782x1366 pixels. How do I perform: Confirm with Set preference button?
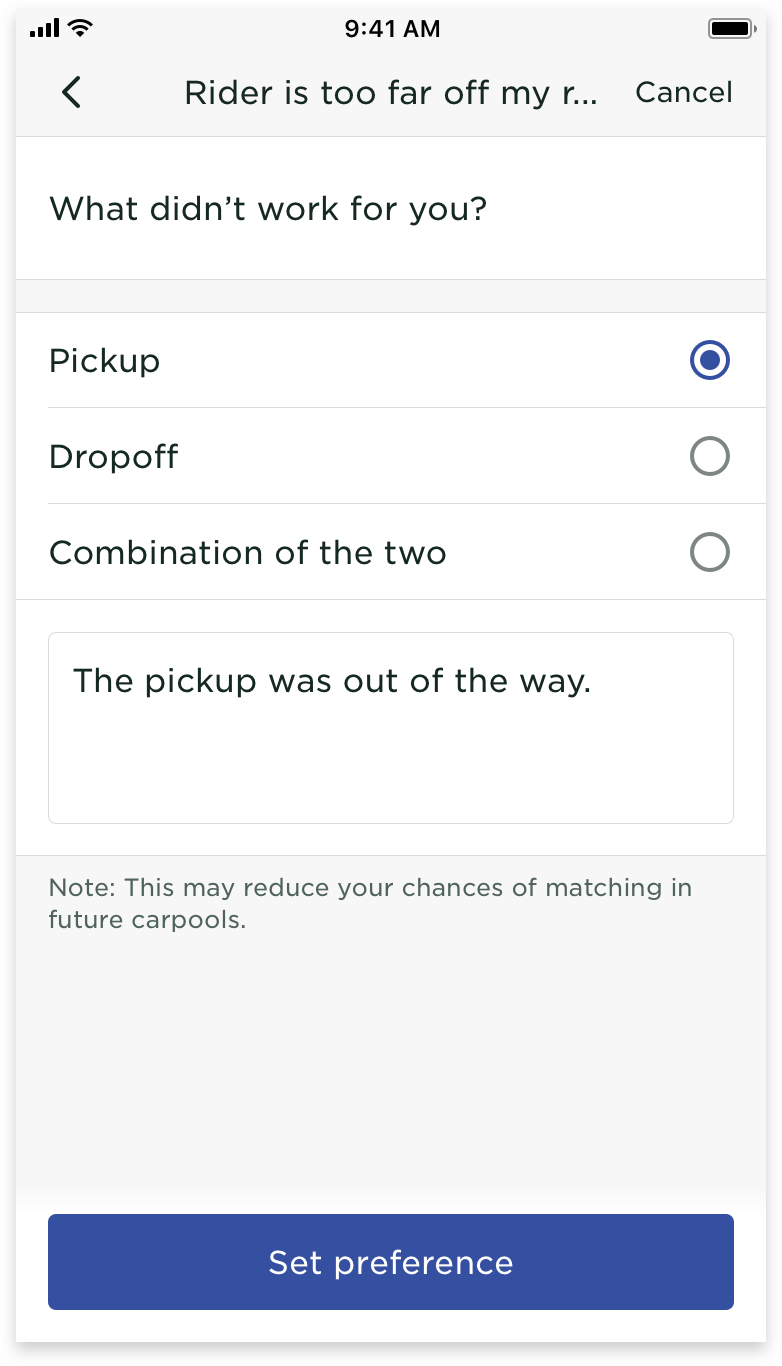coord(390,1262)
